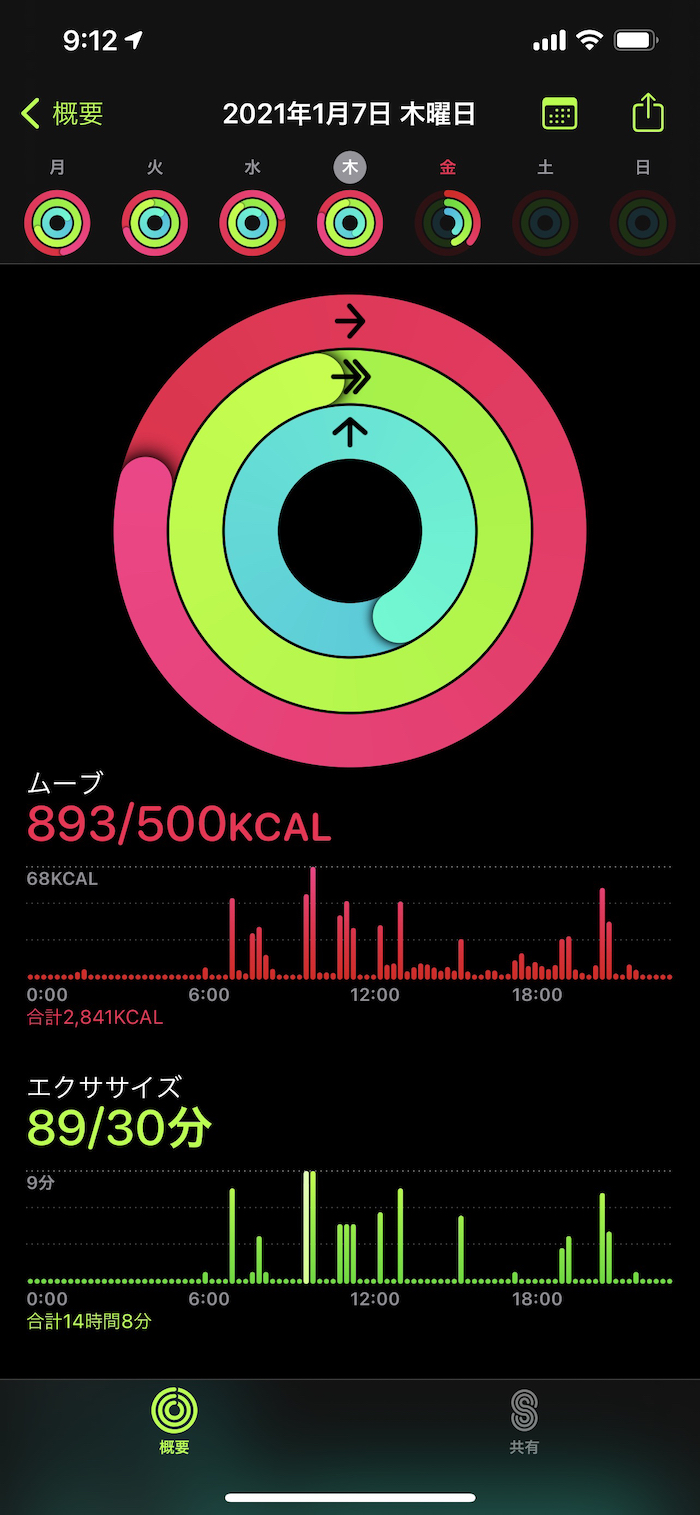Open the calendar view
The image size is (700, 1515).
[559, 114]
